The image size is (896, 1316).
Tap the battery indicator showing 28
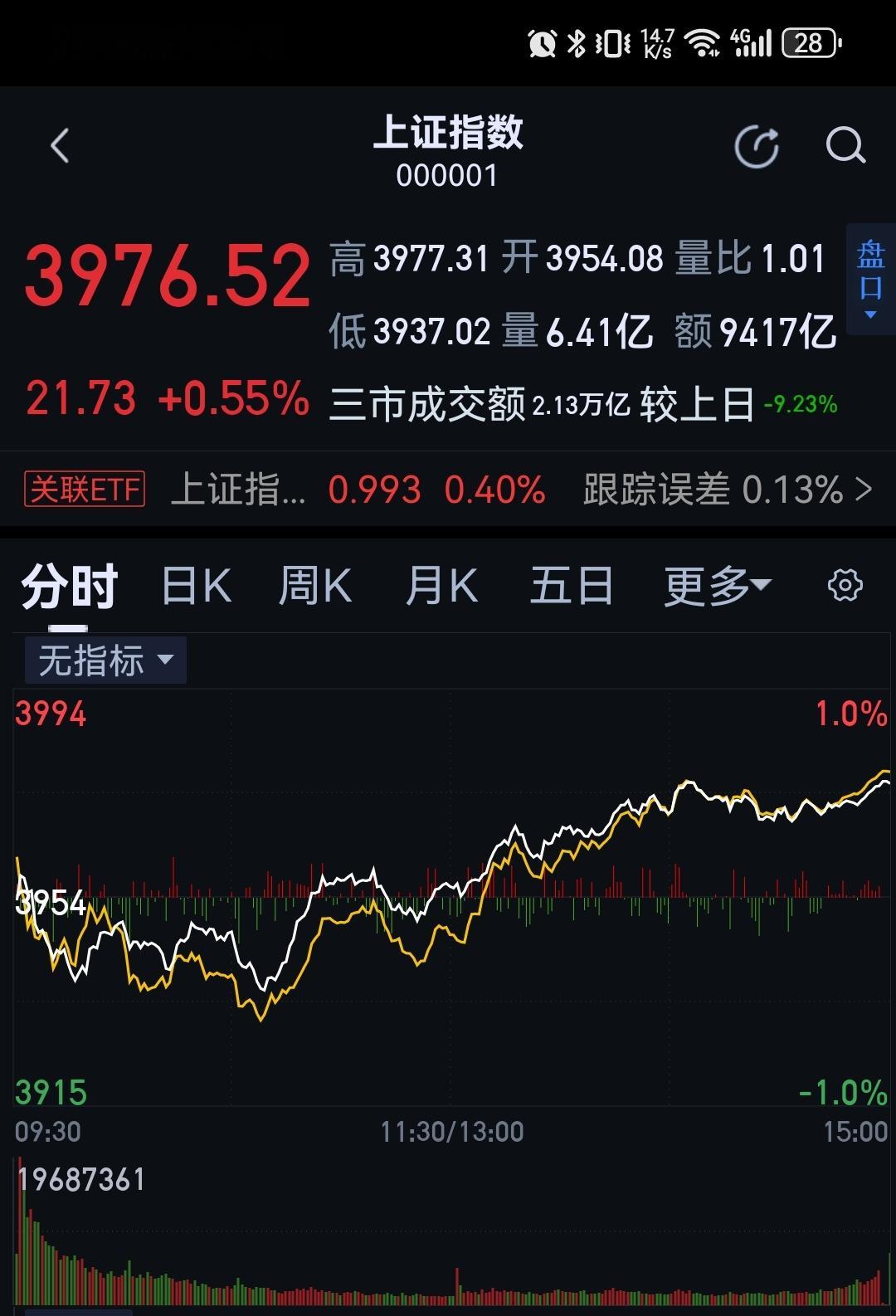tap(807, 44)
